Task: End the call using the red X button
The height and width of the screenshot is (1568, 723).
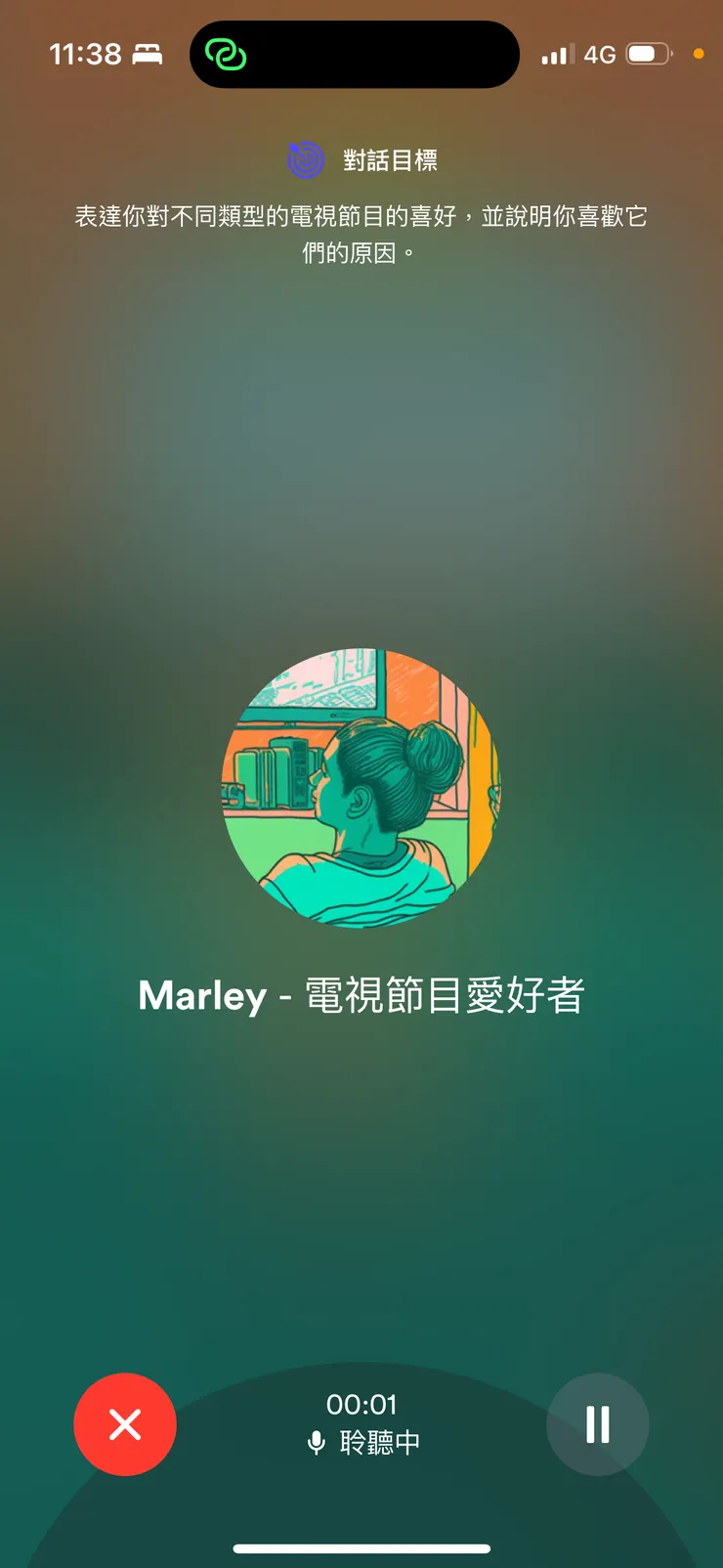Action: tap(125, 1424)
